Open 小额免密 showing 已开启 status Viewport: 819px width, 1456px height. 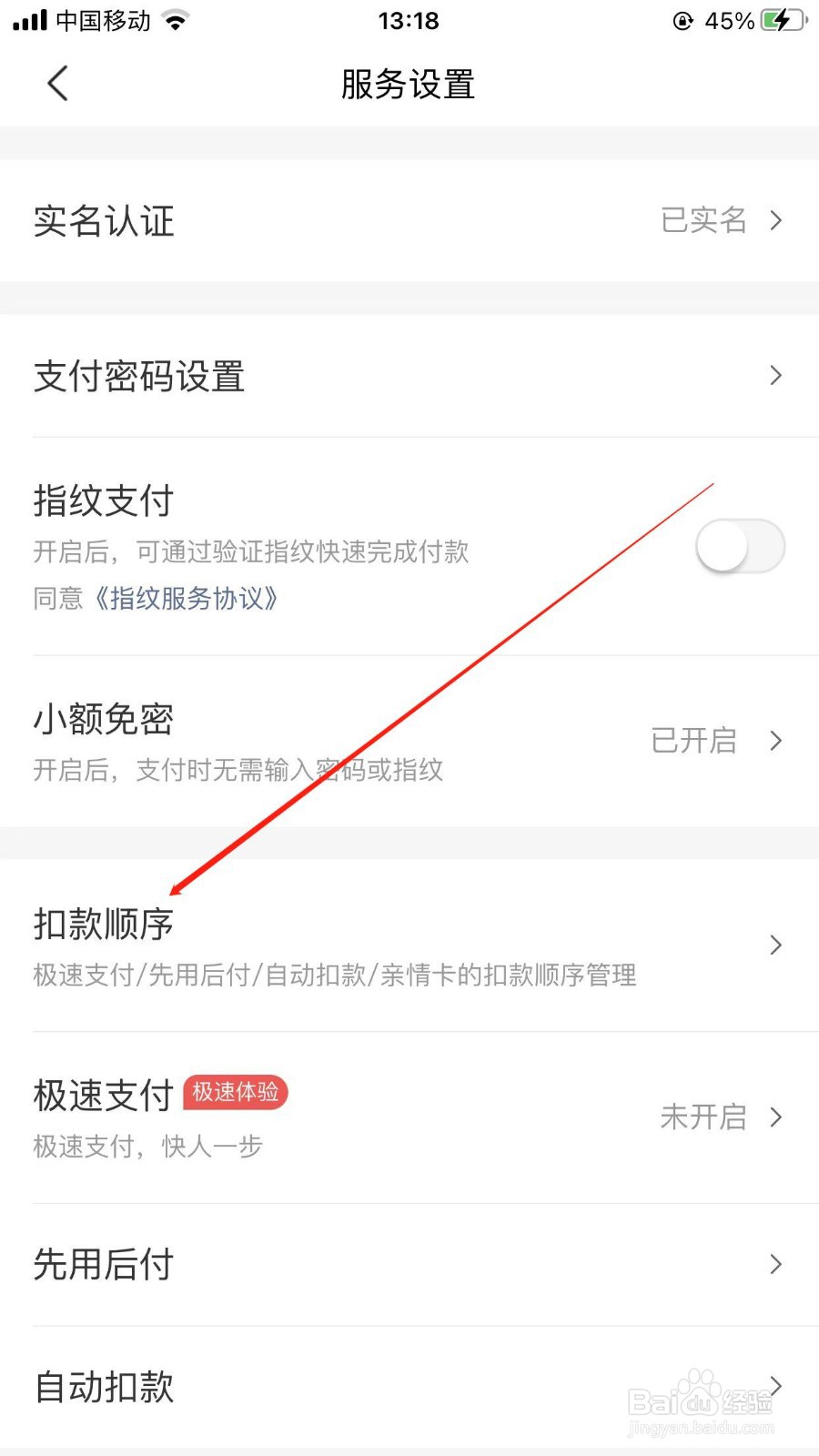694,740
